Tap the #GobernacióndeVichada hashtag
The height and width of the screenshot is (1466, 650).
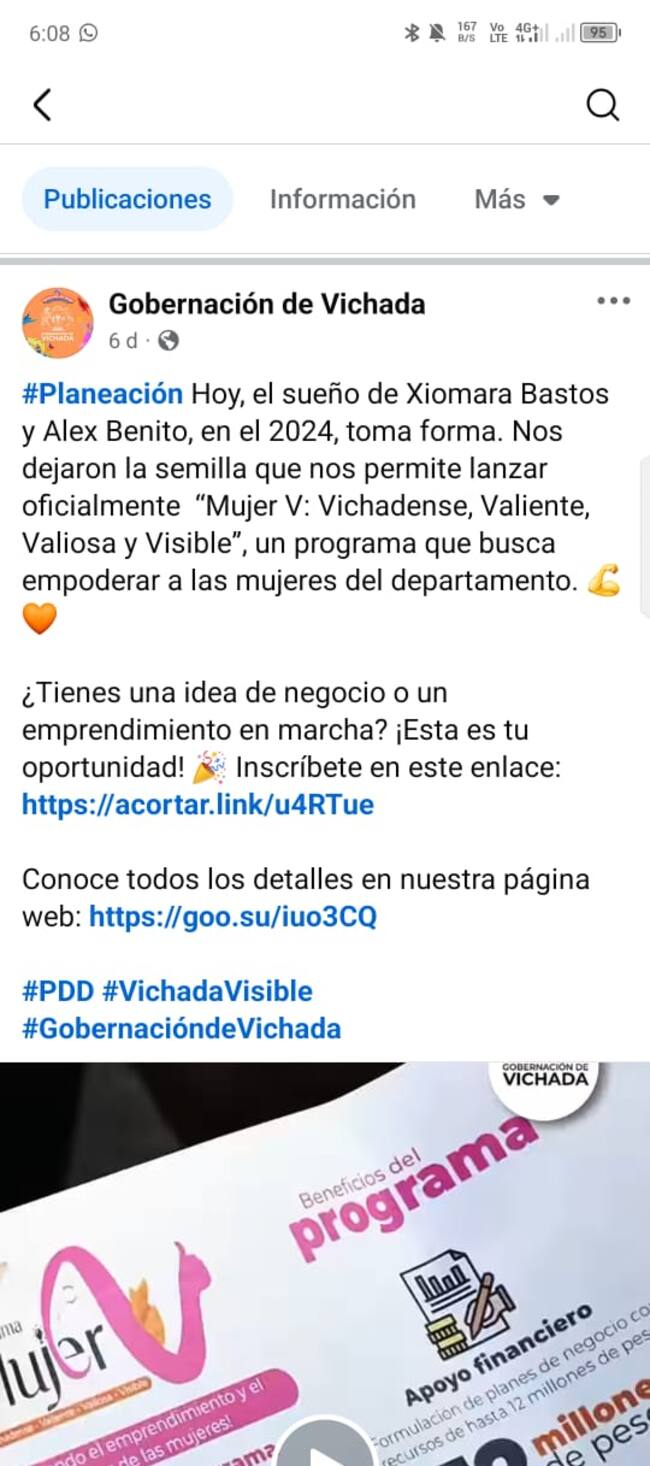[181, 1029]
